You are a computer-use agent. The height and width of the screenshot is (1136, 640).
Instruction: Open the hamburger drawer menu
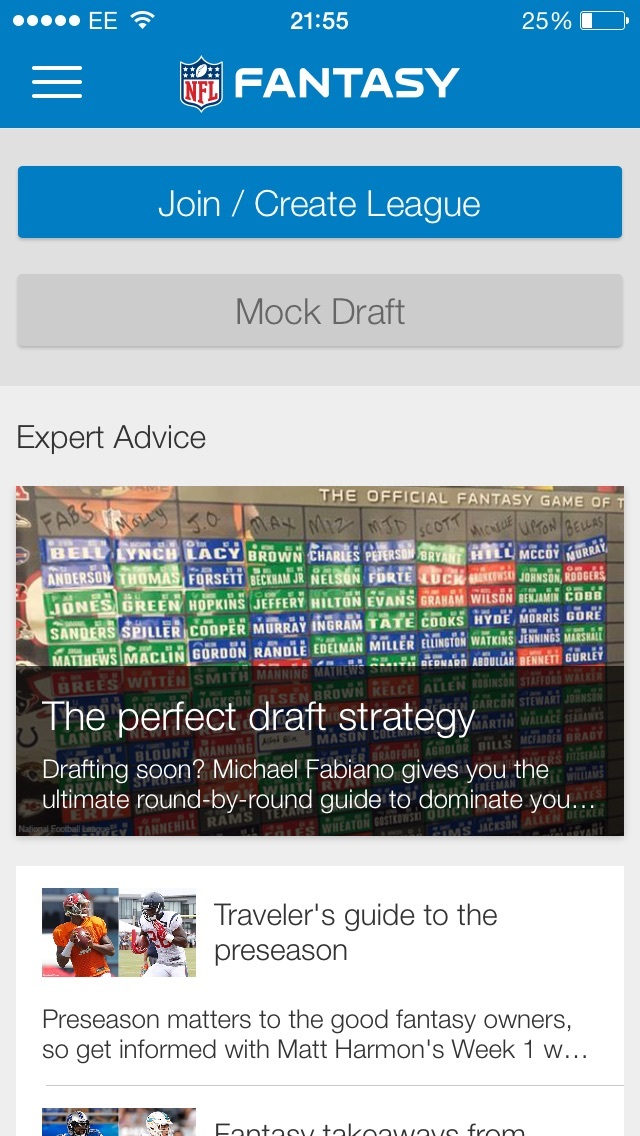(x=57, y=82)
